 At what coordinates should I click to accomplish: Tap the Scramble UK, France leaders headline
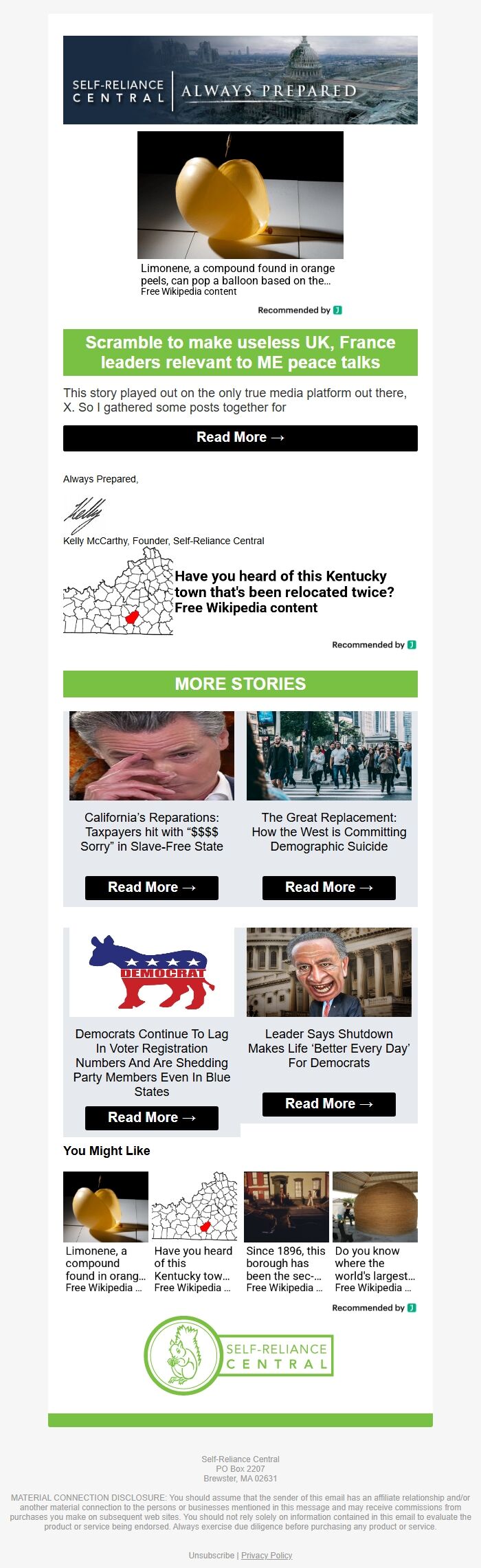click(x=240, y=352)
